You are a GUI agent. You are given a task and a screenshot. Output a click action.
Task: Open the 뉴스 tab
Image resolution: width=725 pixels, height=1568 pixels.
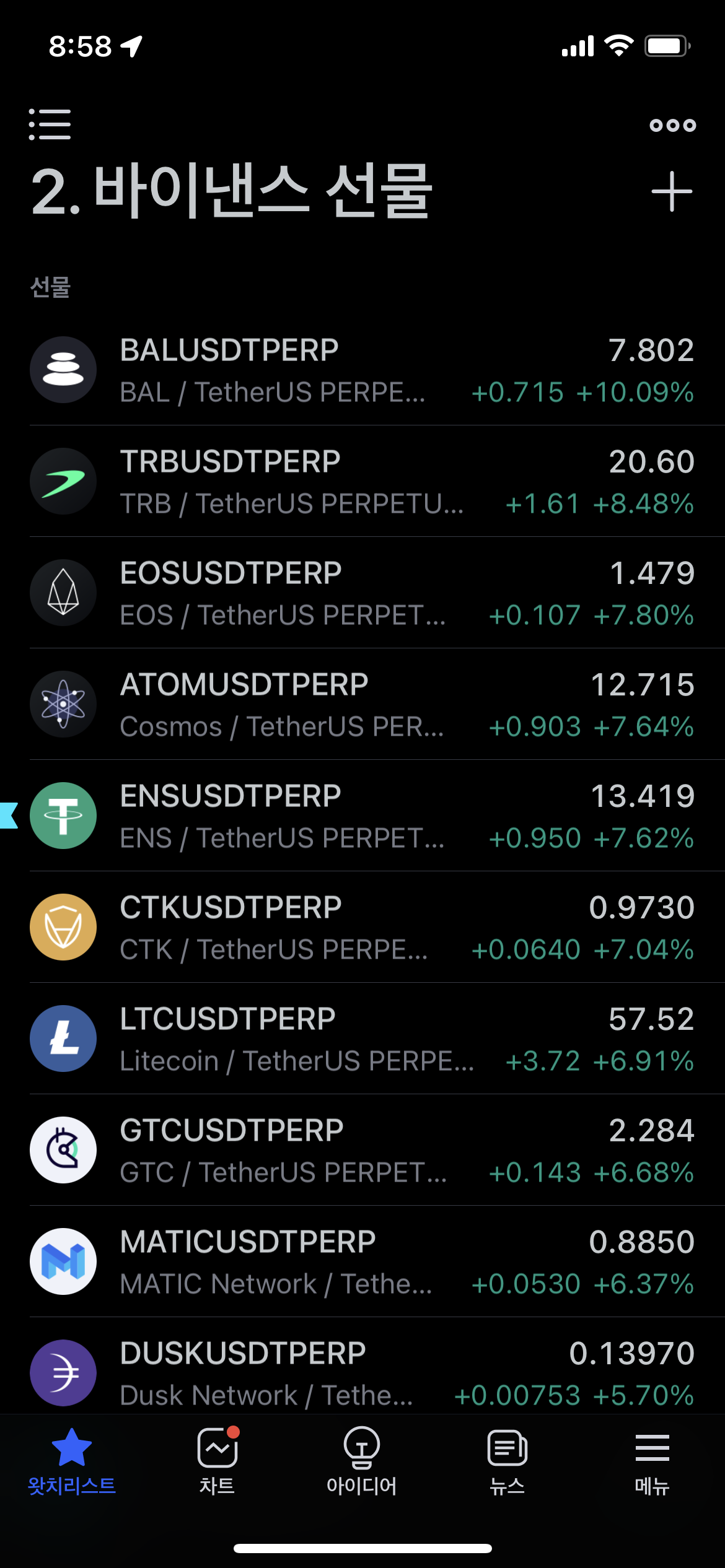(x=507, y=1462)
